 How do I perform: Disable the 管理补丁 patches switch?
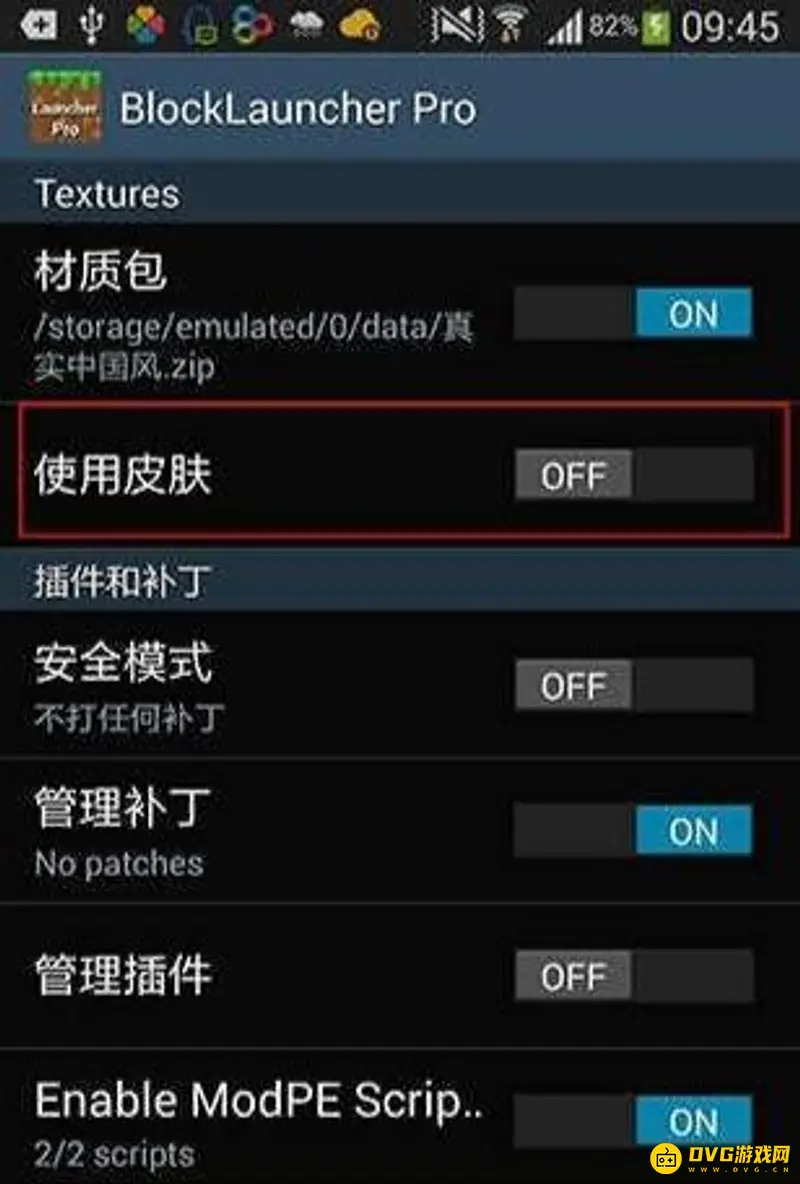[633, 832]
